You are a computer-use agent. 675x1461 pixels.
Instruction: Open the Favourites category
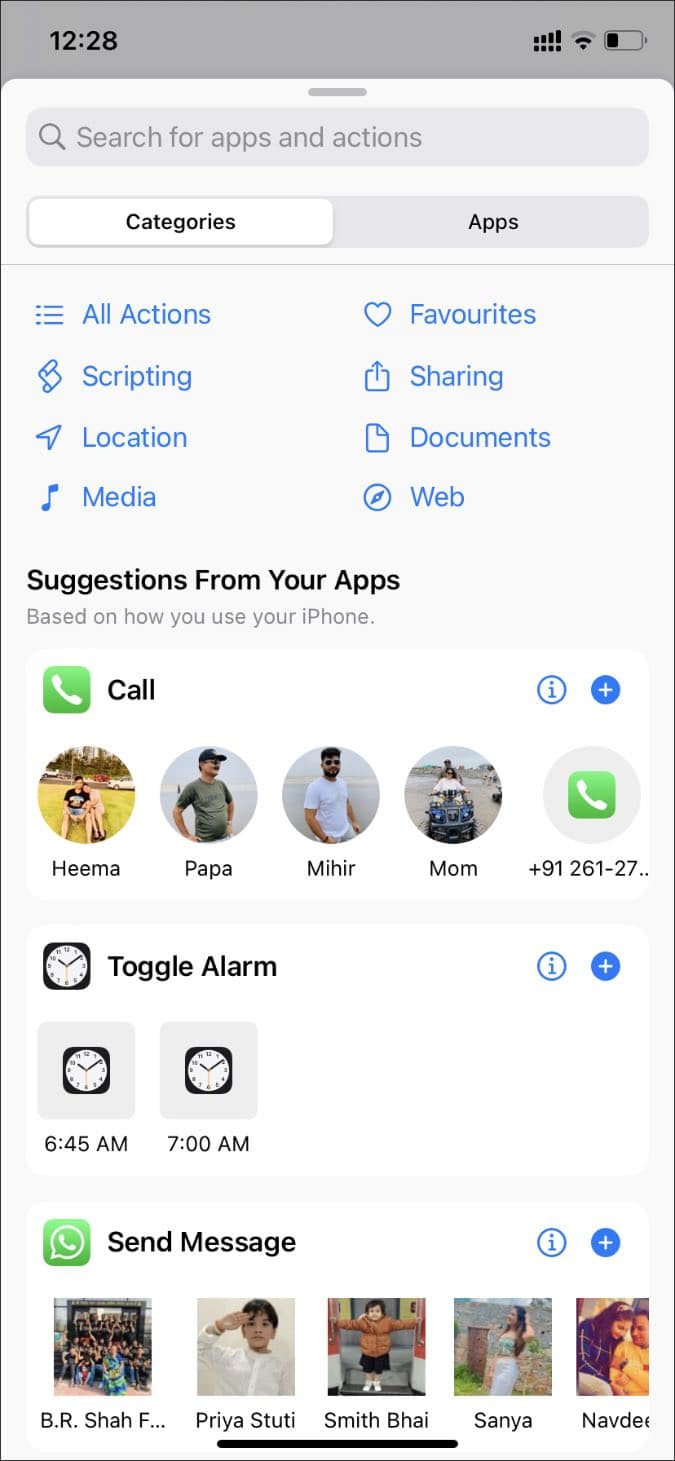click(x=472, y=314)
